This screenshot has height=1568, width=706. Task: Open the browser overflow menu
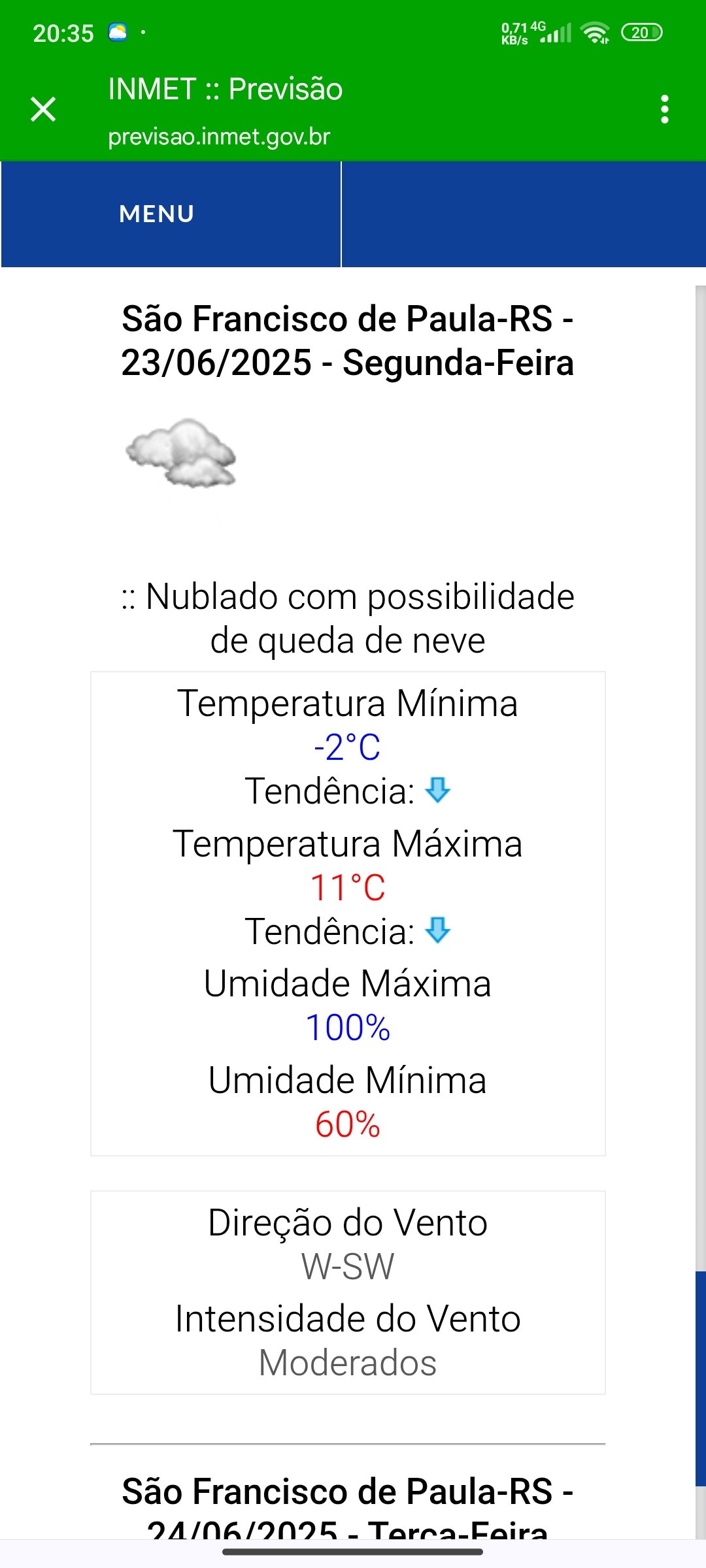click(664, 109)
